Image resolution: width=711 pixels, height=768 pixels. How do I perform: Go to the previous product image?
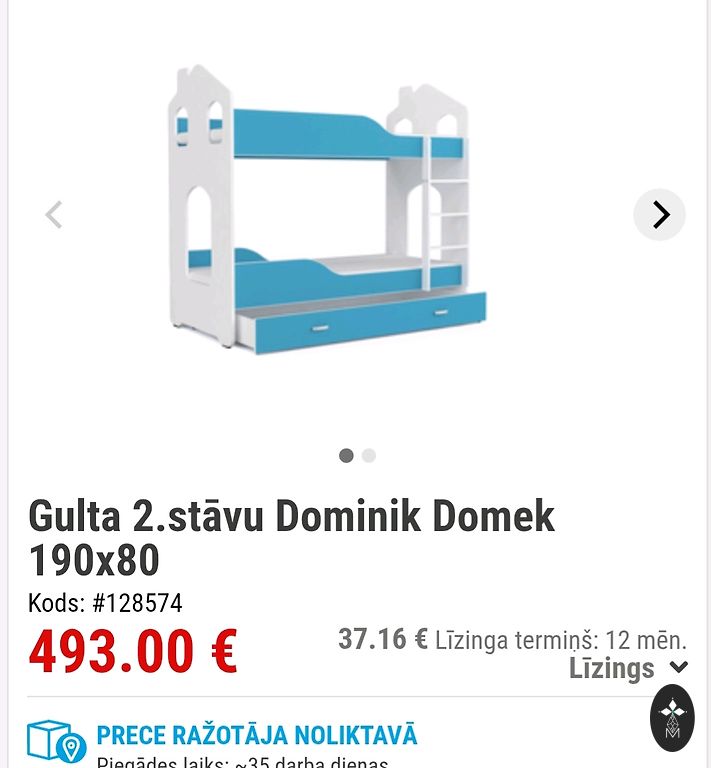coord(54,214)
